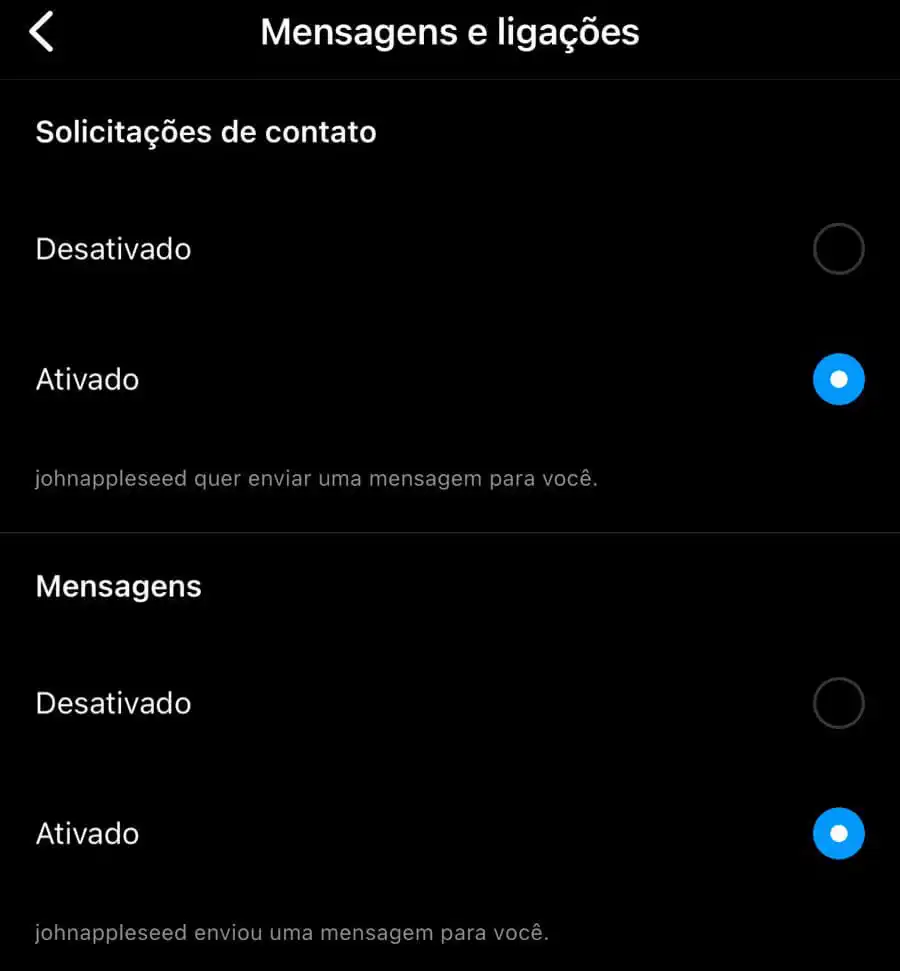900x971 pixels.
Task: Tap the Desativado label under Mensagens
Action: [112, 703]
